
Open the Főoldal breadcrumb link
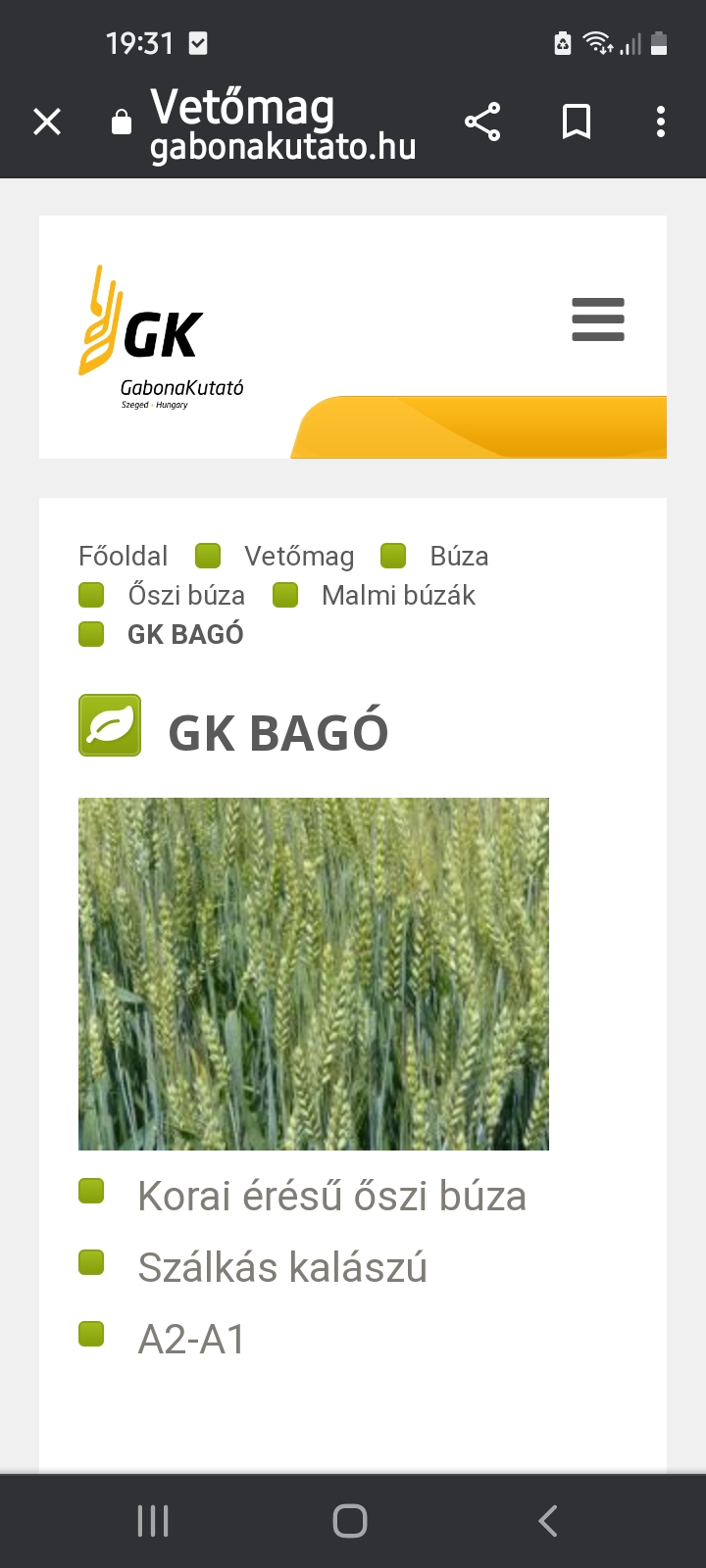pos(124,556)
